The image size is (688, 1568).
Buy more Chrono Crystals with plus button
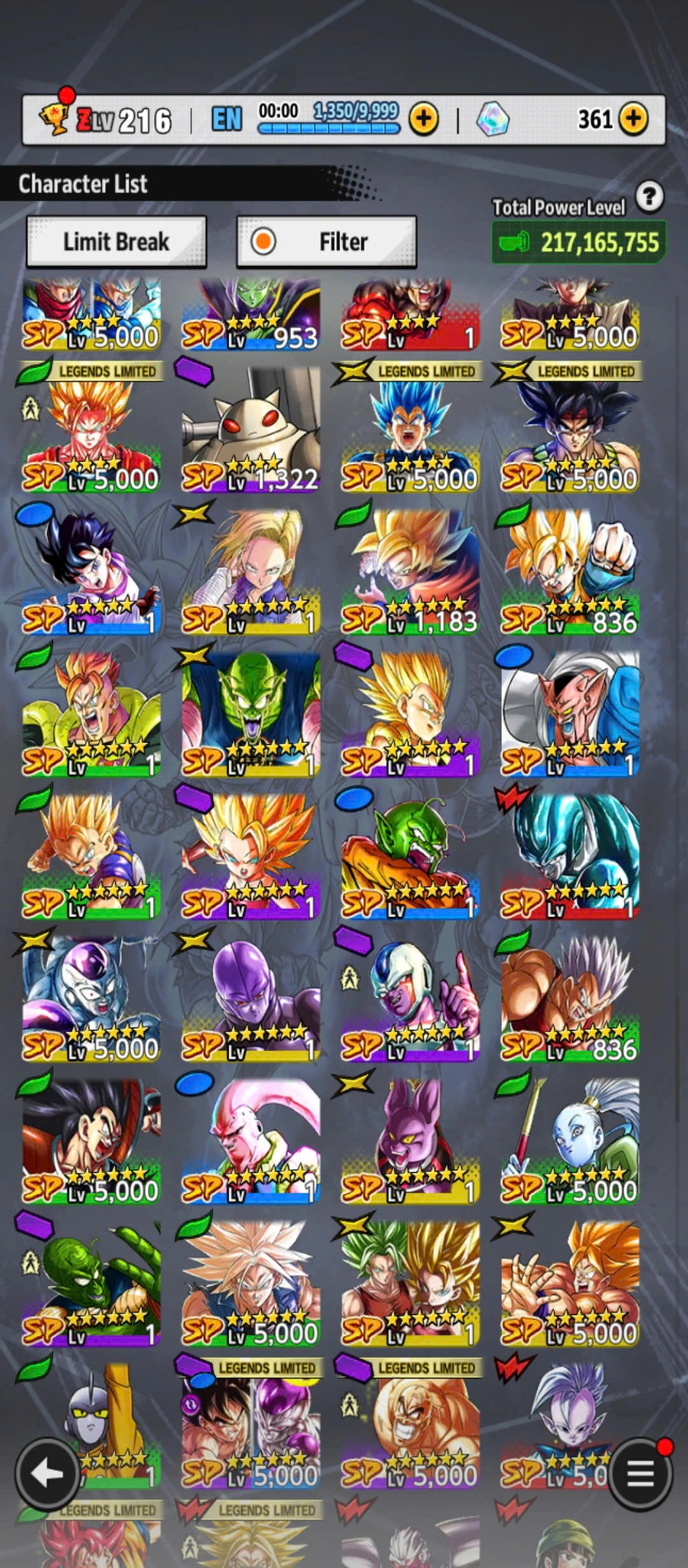633,119
